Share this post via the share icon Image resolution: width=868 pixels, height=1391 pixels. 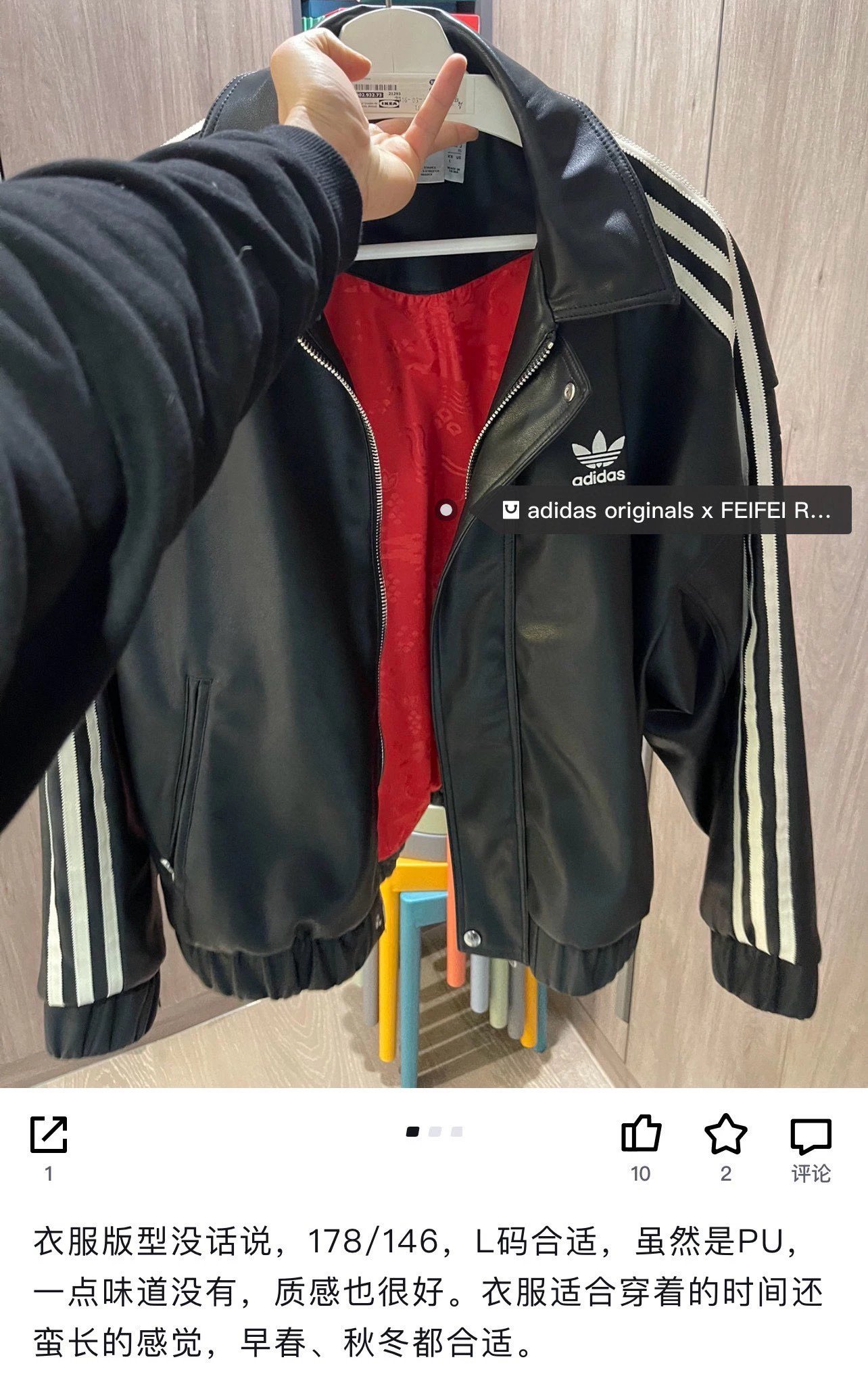(x=49, y=1134)
